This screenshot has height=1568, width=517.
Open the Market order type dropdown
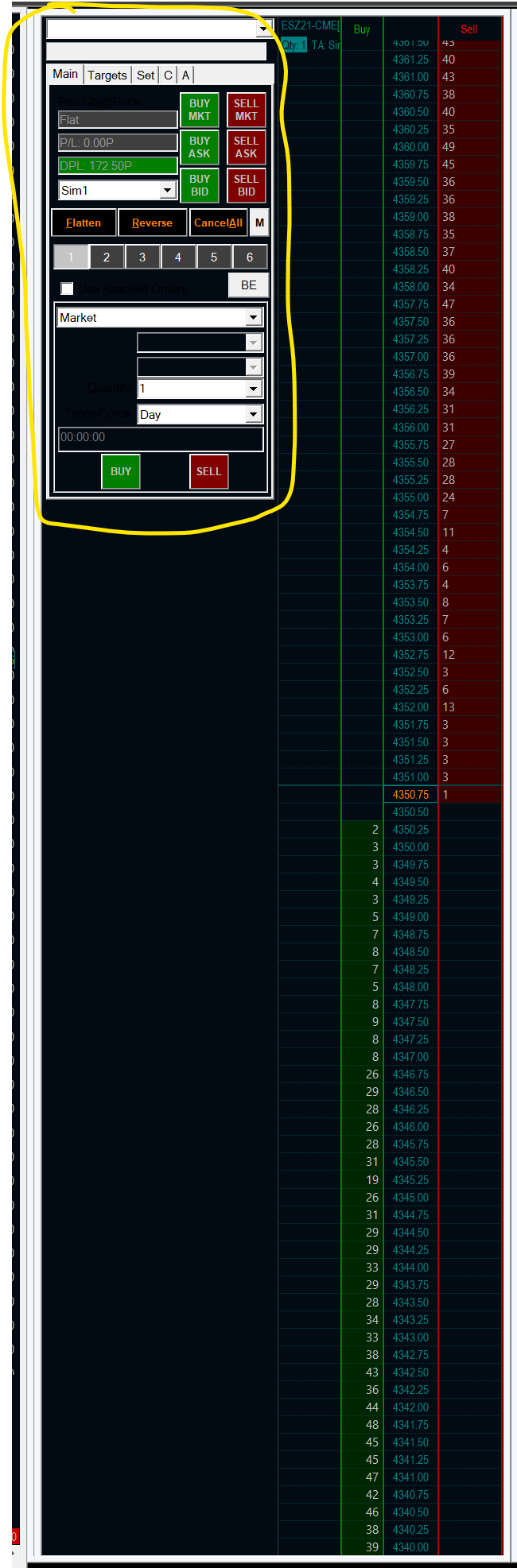(253, 317)
